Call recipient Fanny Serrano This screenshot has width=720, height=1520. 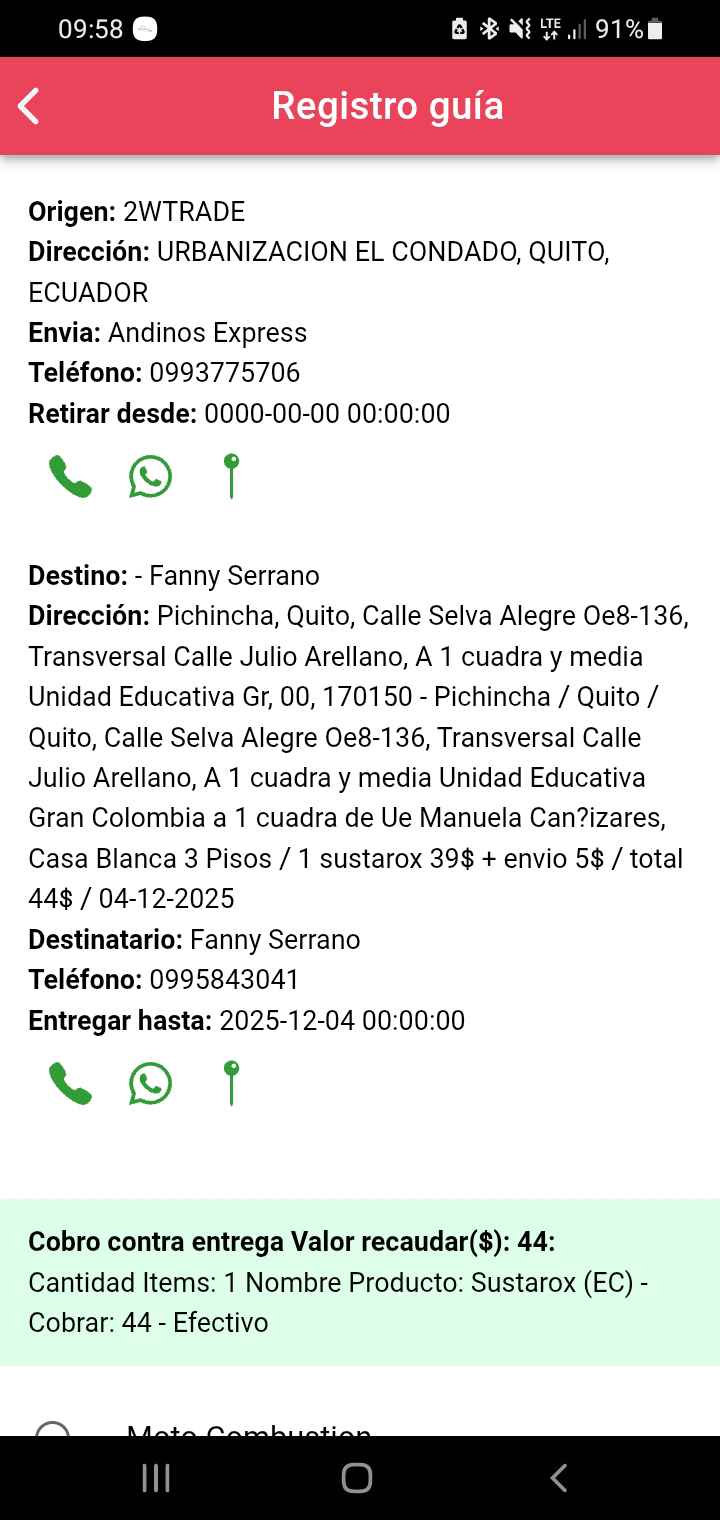click(70, 1083)
